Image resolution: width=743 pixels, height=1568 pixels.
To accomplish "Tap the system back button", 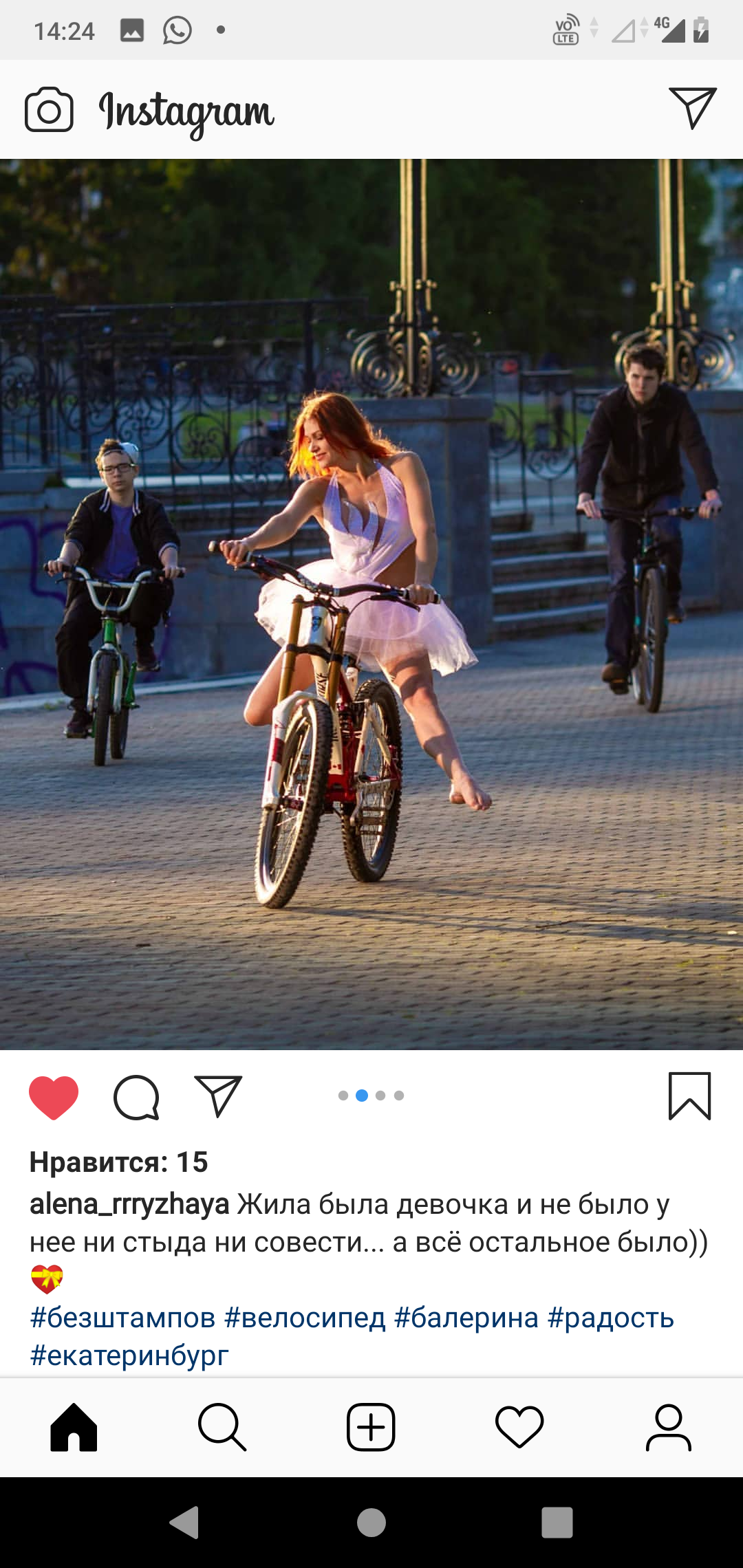I will (x=184, y=1522).
